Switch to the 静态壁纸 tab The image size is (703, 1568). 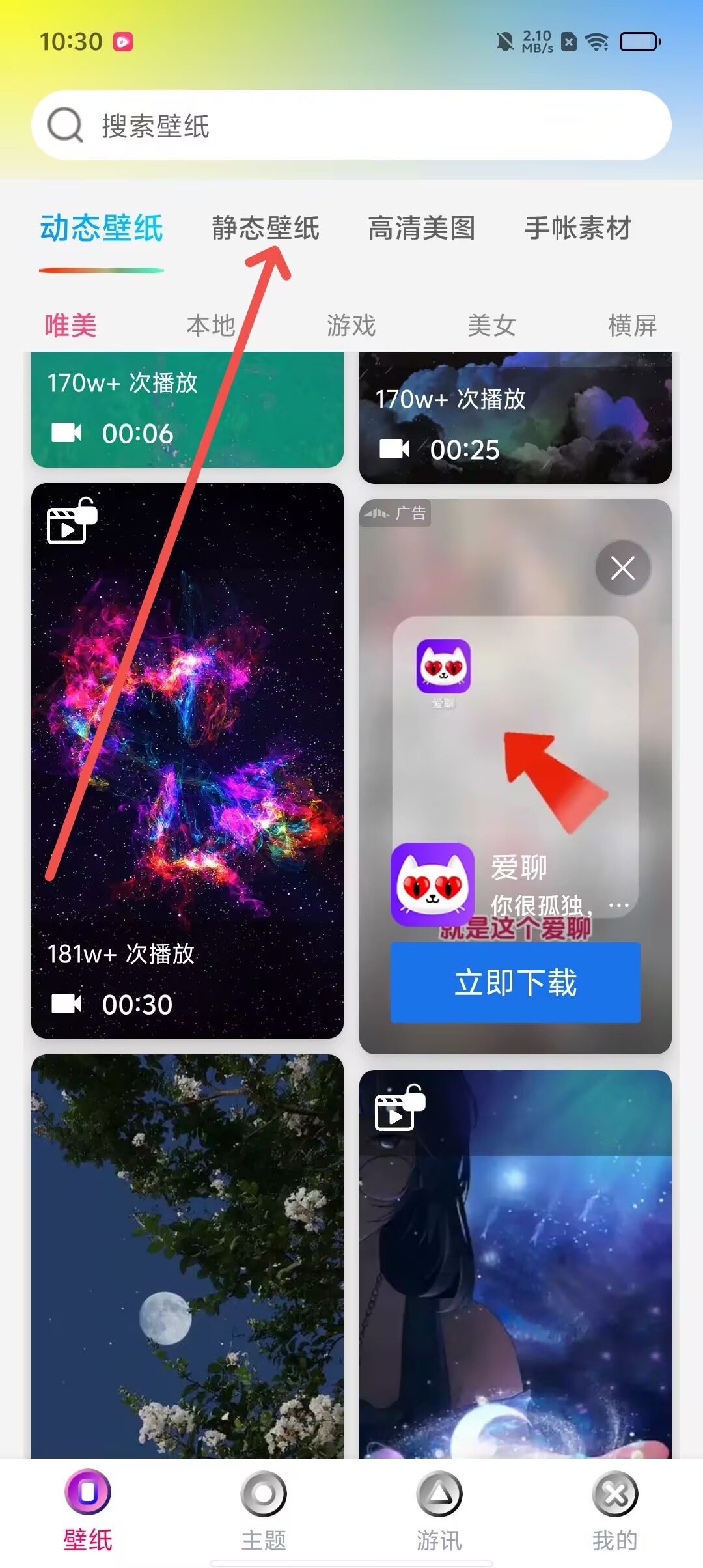pos(265,228)
